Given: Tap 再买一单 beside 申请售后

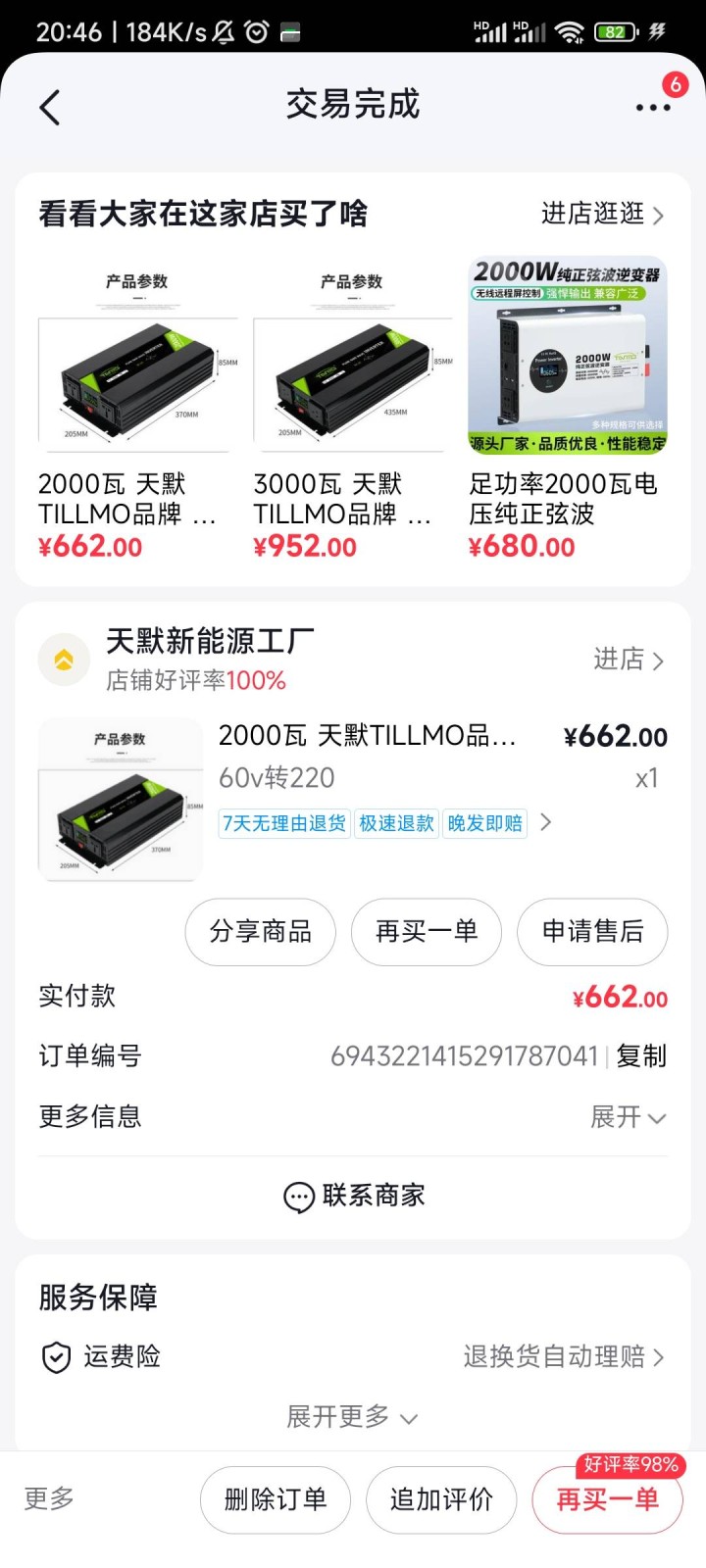Looking at the screenshot, I should pyautogui.click(x=427, y=931).
